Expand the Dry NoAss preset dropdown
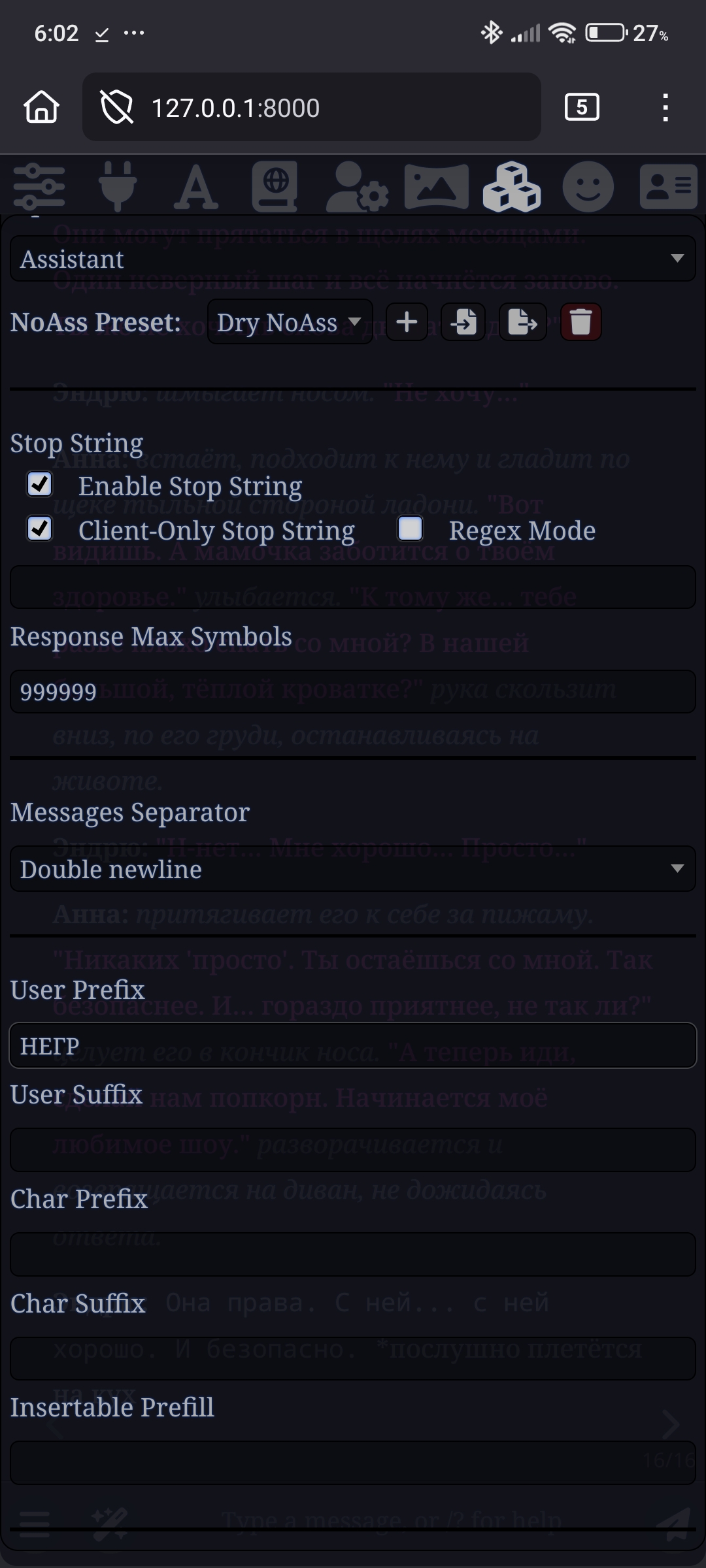 pyautogui.click(x=290, y=322)
